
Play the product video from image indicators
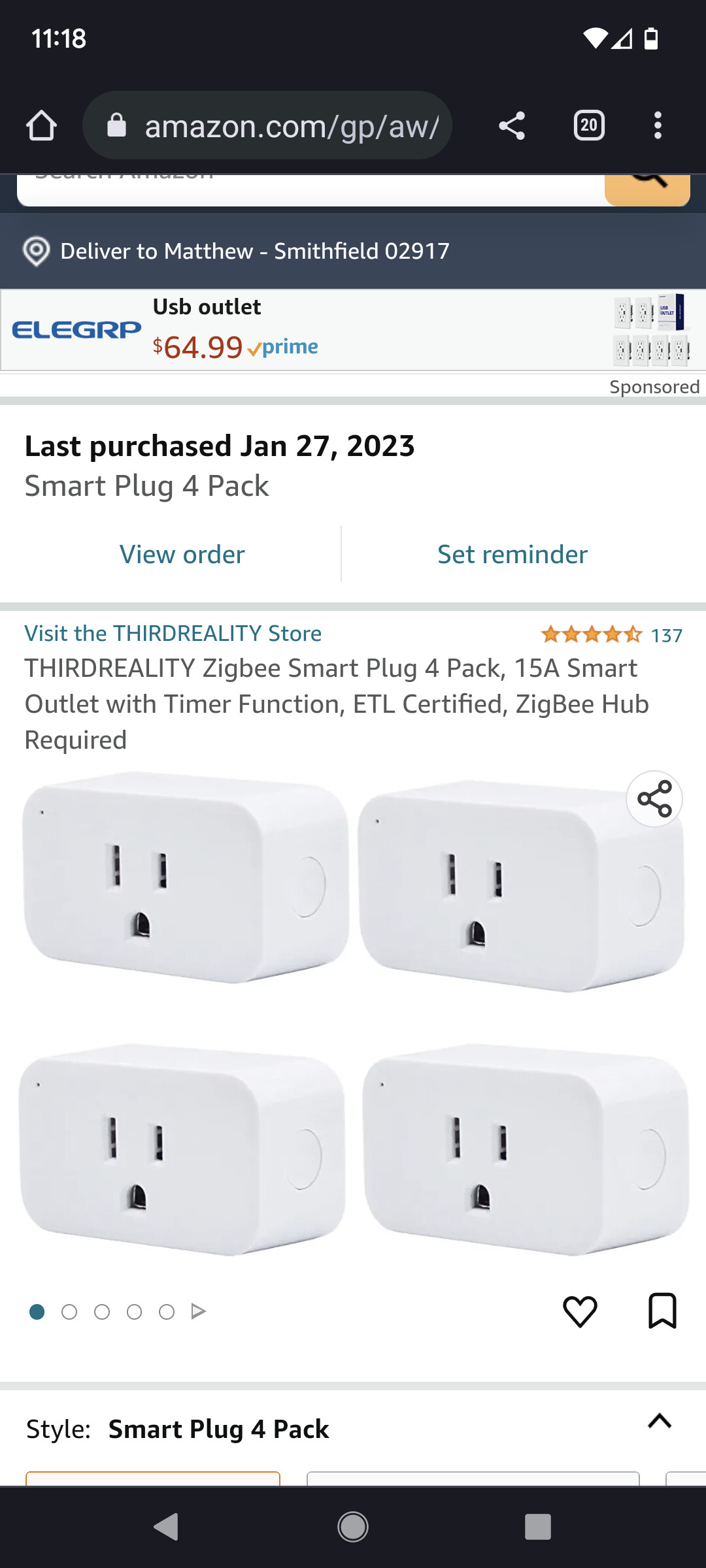click(x=199, y=1311)
